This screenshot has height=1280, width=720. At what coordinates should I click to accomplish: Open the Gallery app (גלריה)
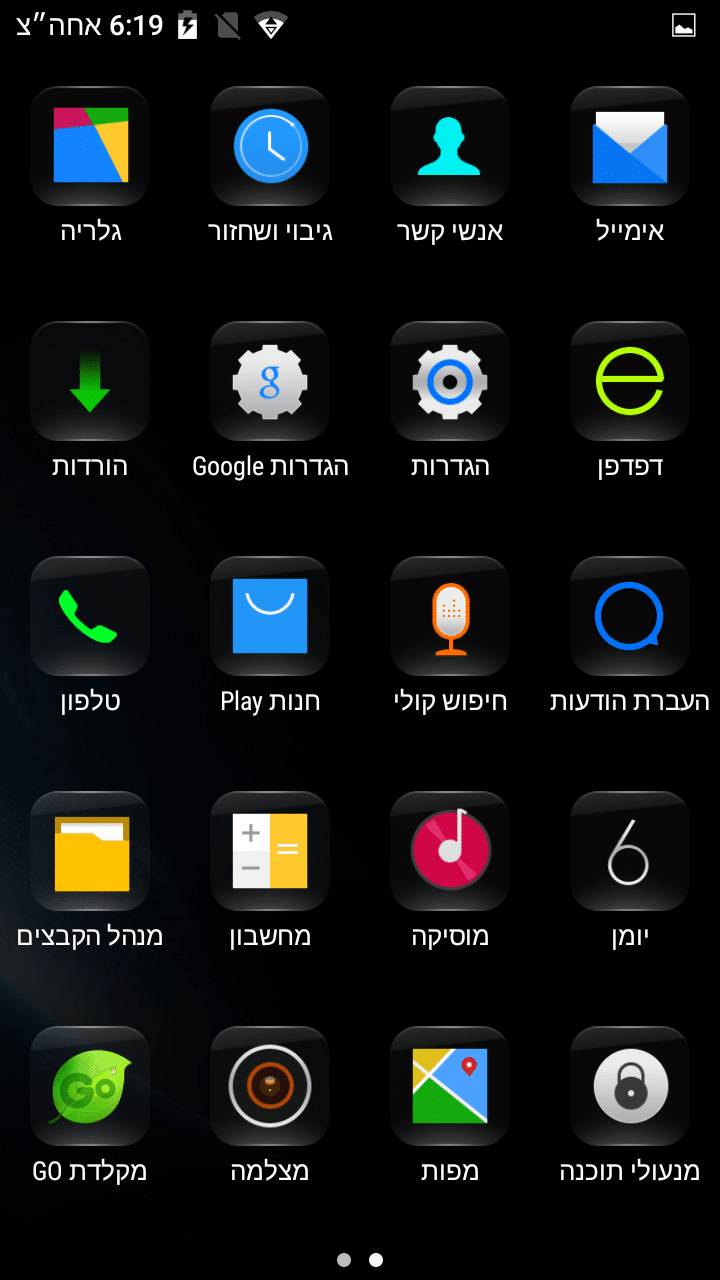click(90, 146)
